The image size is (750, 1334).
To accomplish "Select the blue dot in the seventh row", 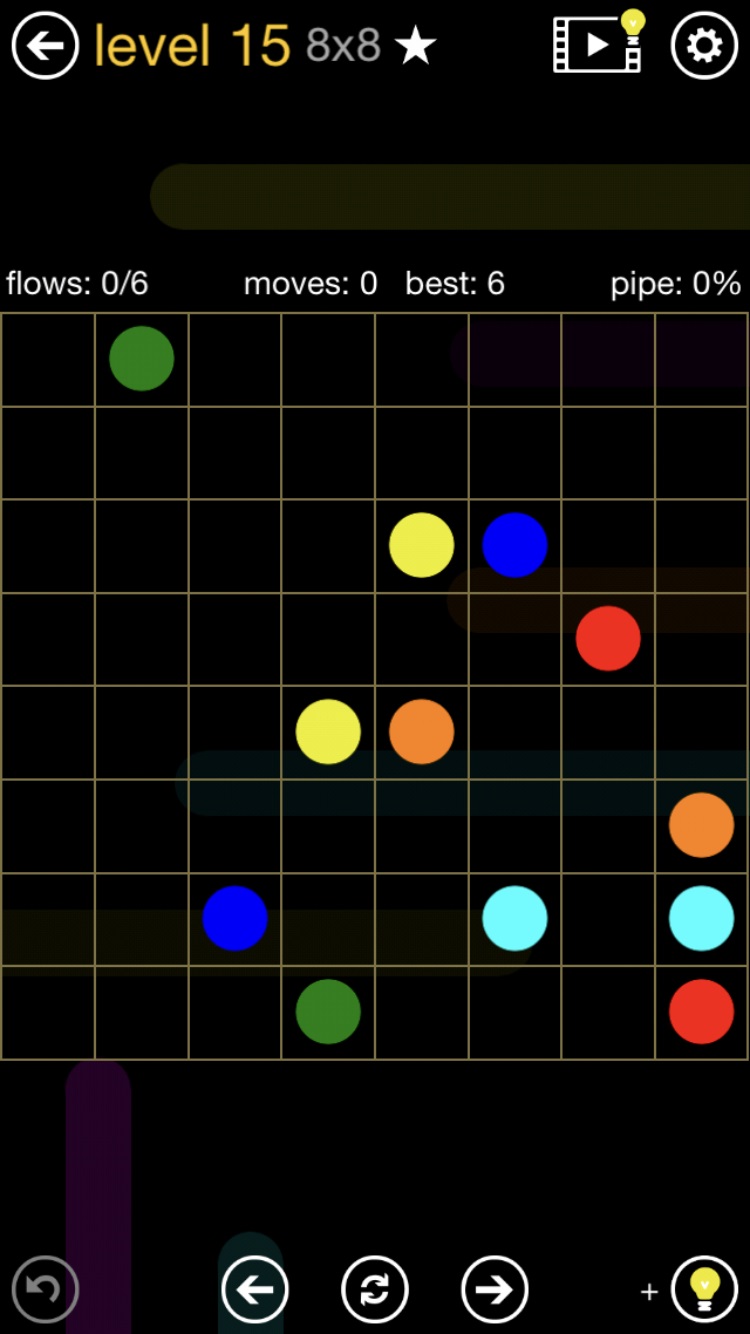I will point(235,918).
